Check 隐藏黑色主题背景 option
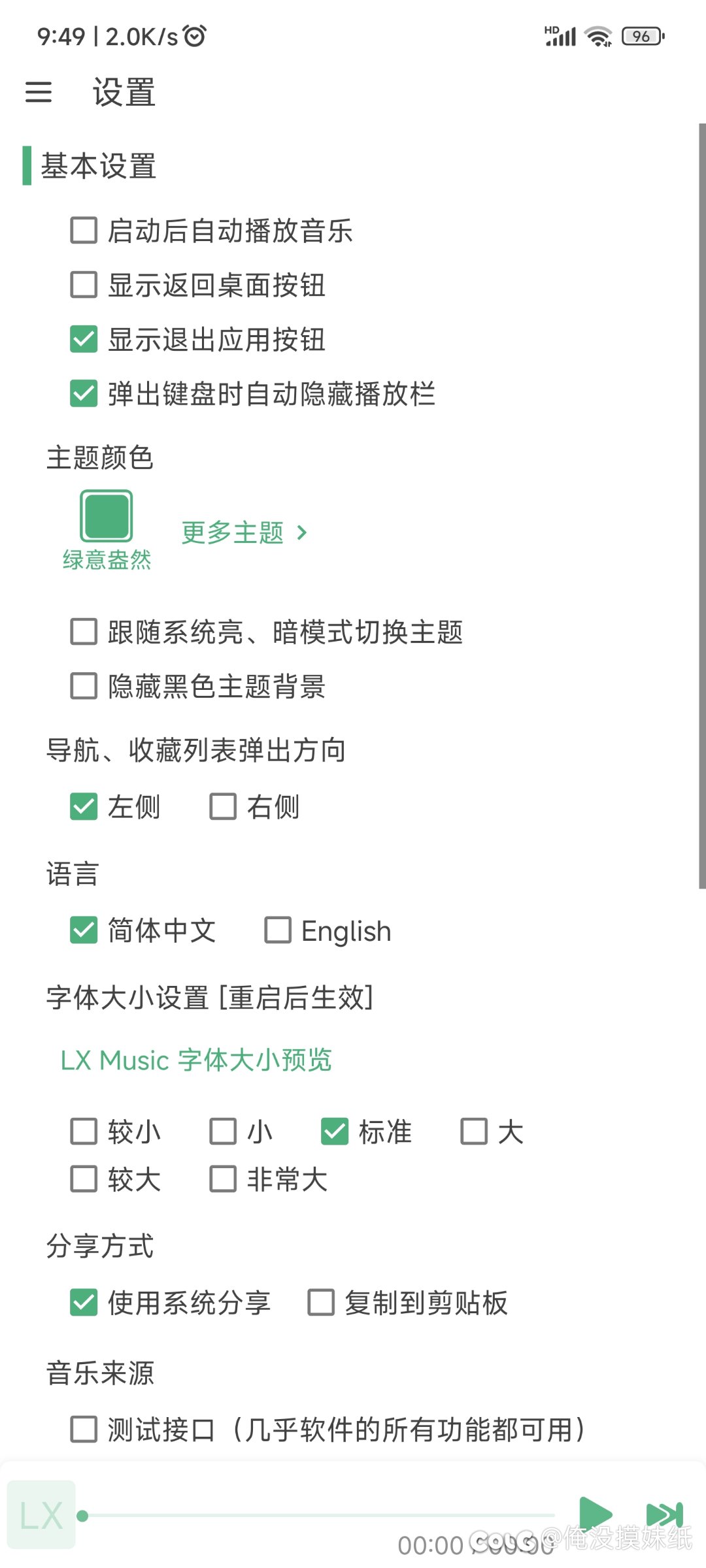Screen dimensions: 706x1568 (x=84, y=686)
